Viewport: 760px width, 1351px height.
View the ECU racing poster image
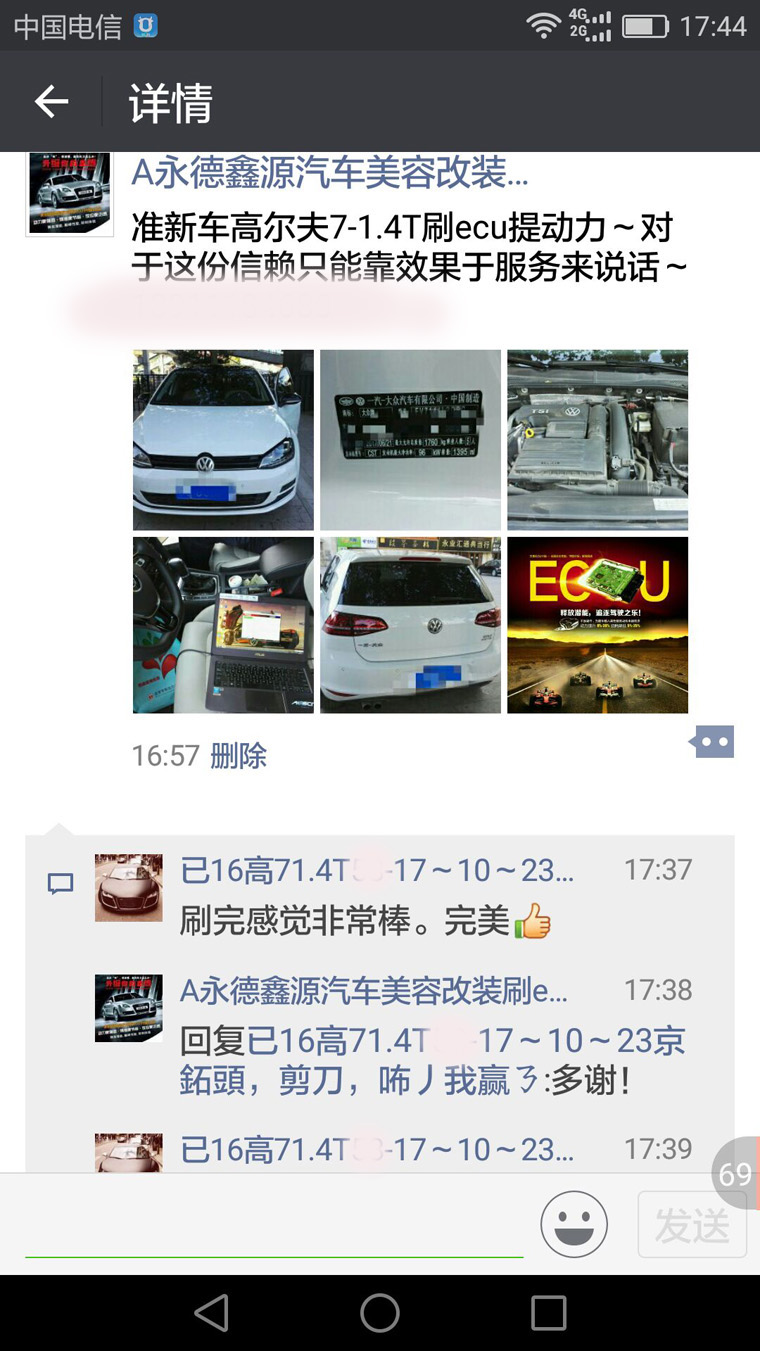[597, 625]
